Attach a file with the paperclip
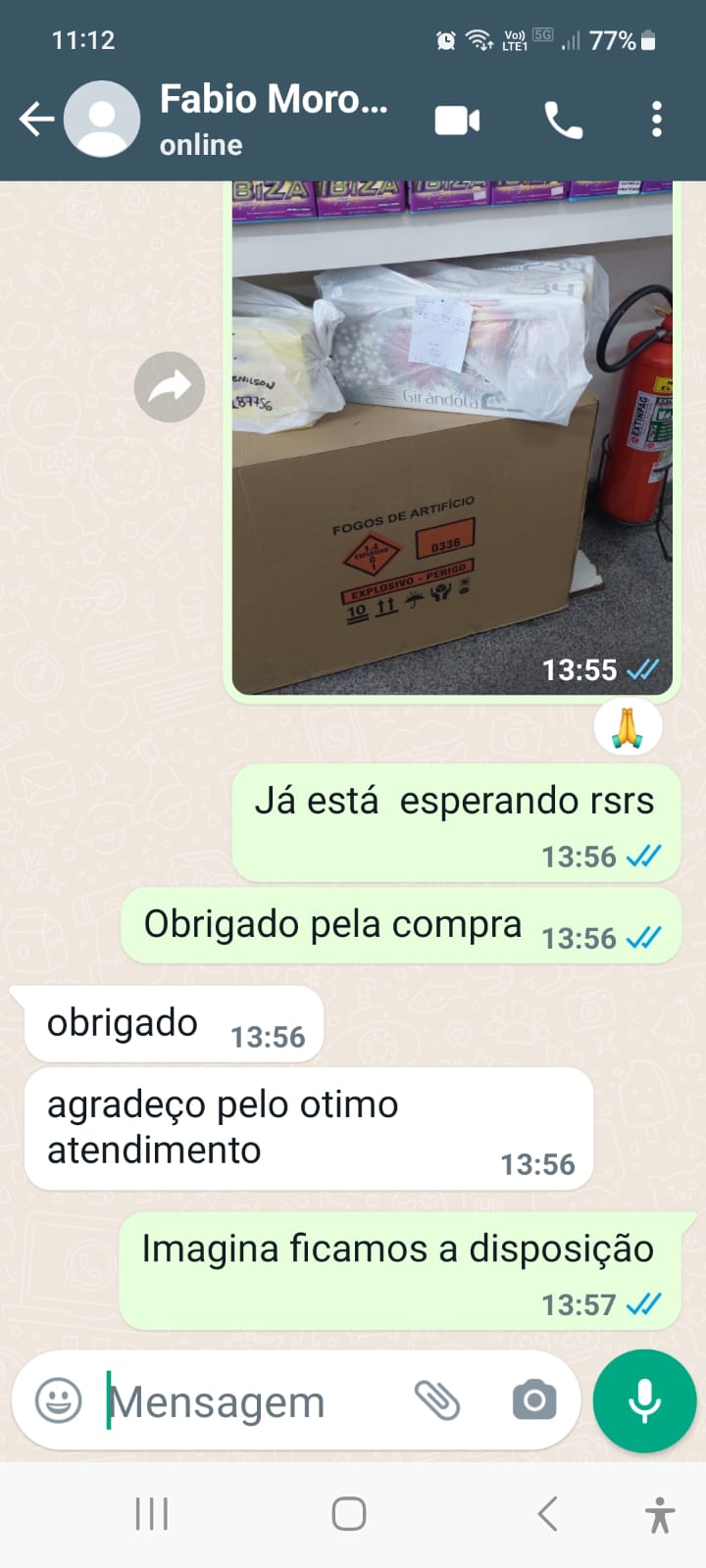The width and height of the screenshot is (706, 1568). [x=437, y=1400]
